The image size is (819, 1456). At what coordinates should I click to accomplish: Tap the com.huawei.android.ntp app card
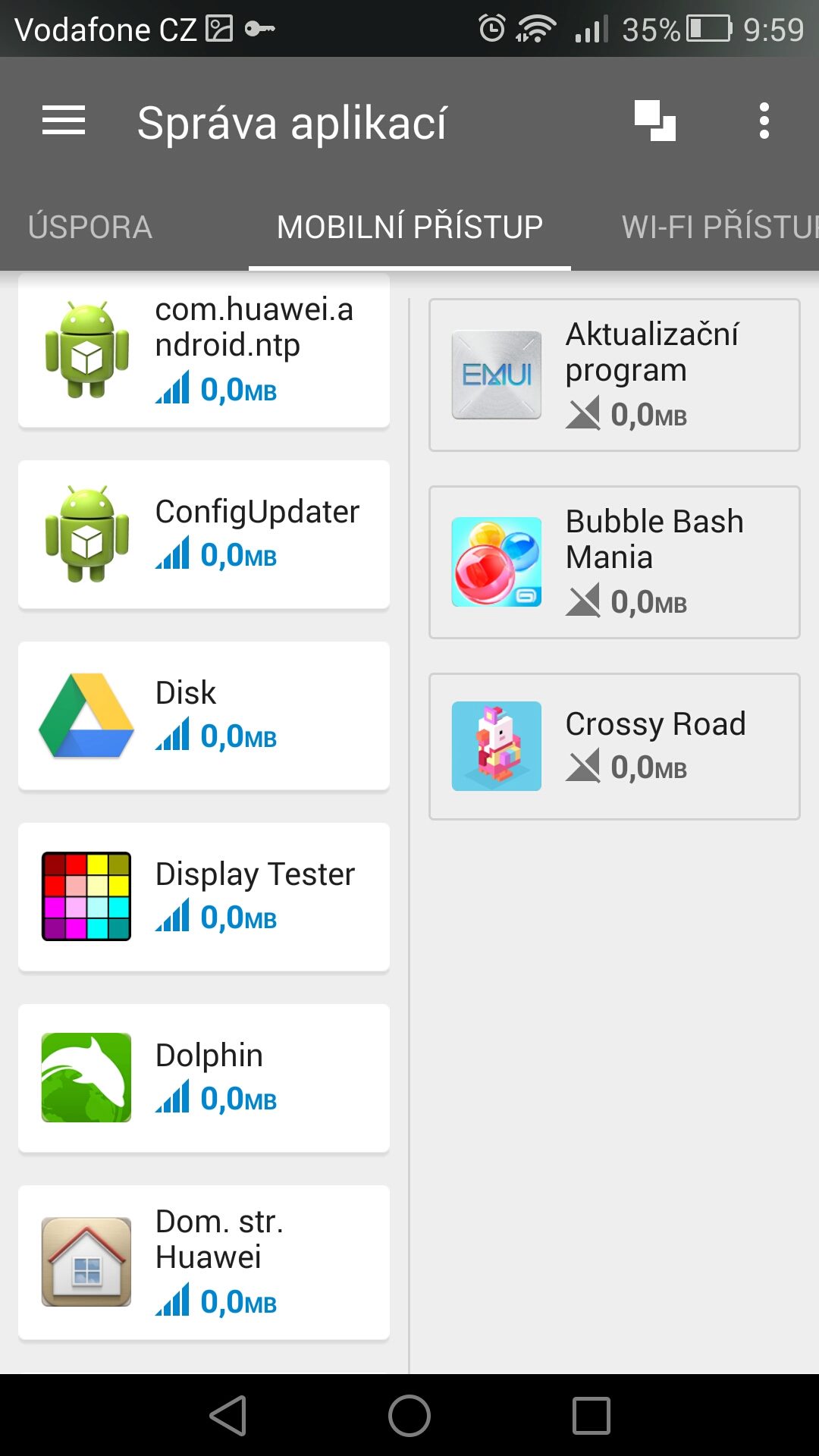point(204,352)
